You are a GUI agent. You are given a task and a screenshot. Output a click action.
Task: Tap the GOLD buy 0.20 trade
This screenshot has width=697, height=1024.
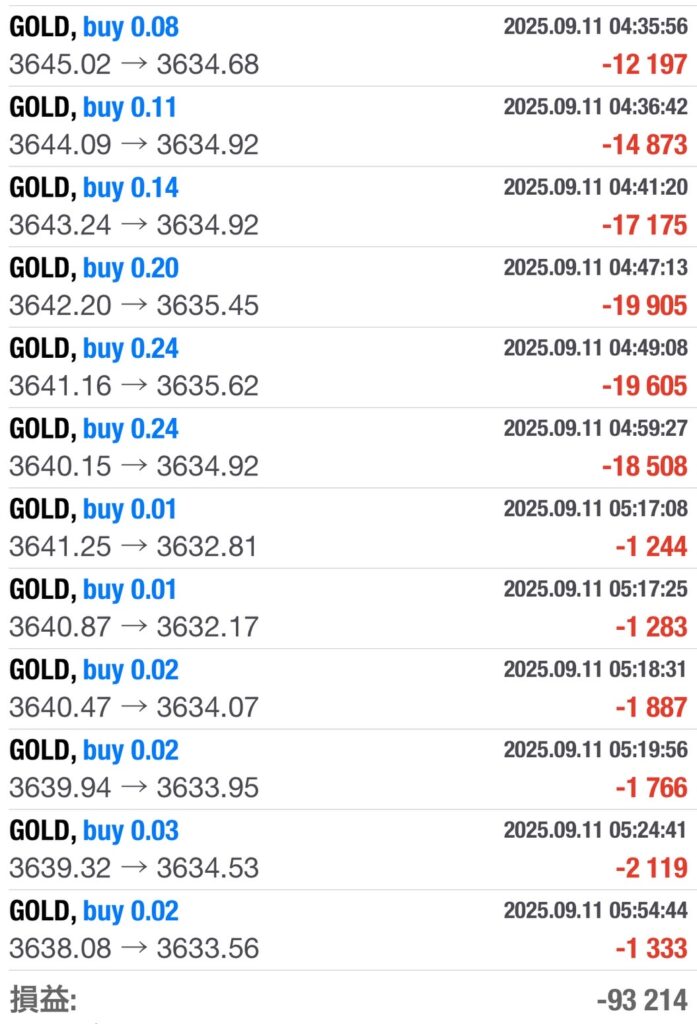tap(348, 287)
